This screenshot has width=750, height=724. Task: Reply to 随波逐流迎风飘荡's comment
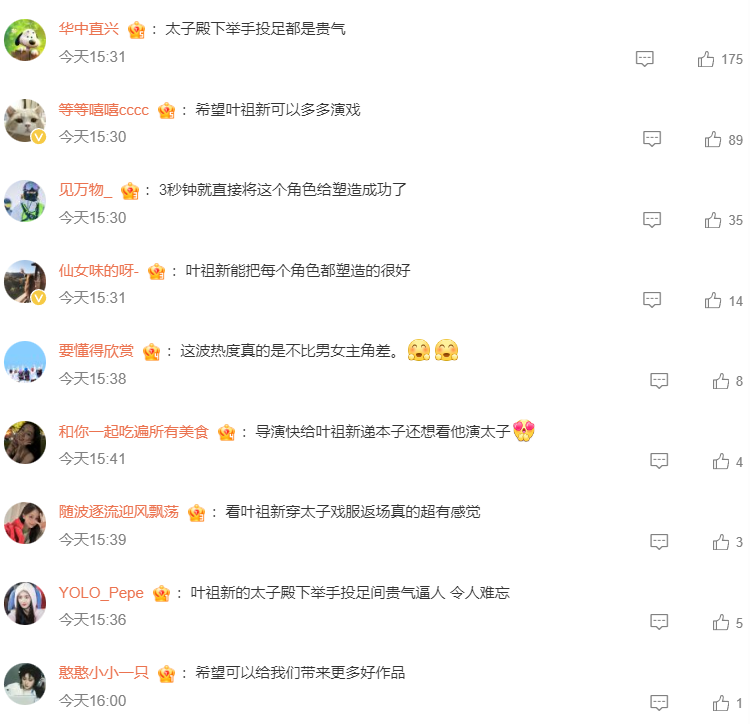click(x=659, y=542)
